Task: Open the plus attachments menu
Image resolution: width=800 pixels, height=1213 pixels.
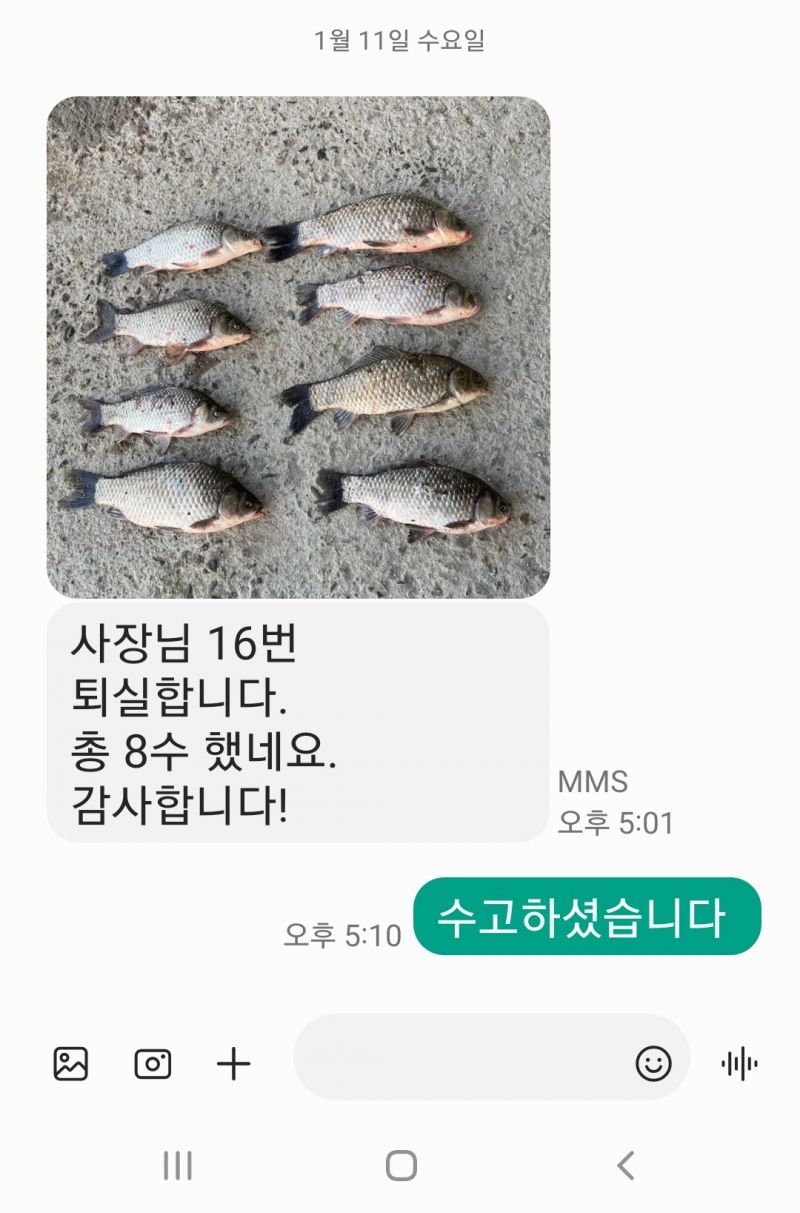Action: [234, 1063]
